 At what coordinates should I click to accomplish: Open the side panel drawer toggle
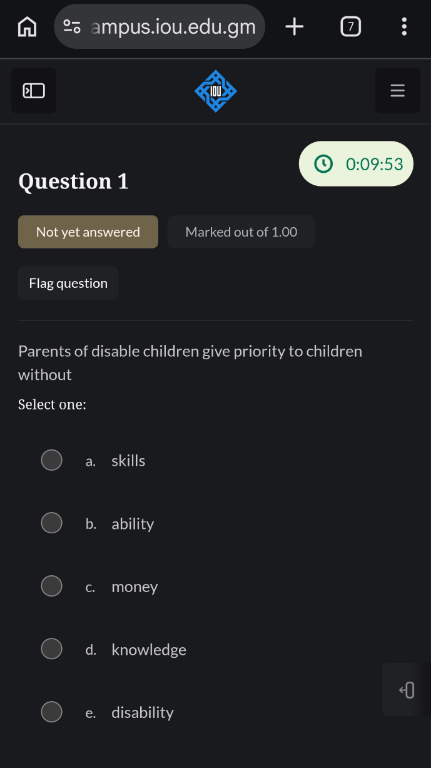coord(407,690)
